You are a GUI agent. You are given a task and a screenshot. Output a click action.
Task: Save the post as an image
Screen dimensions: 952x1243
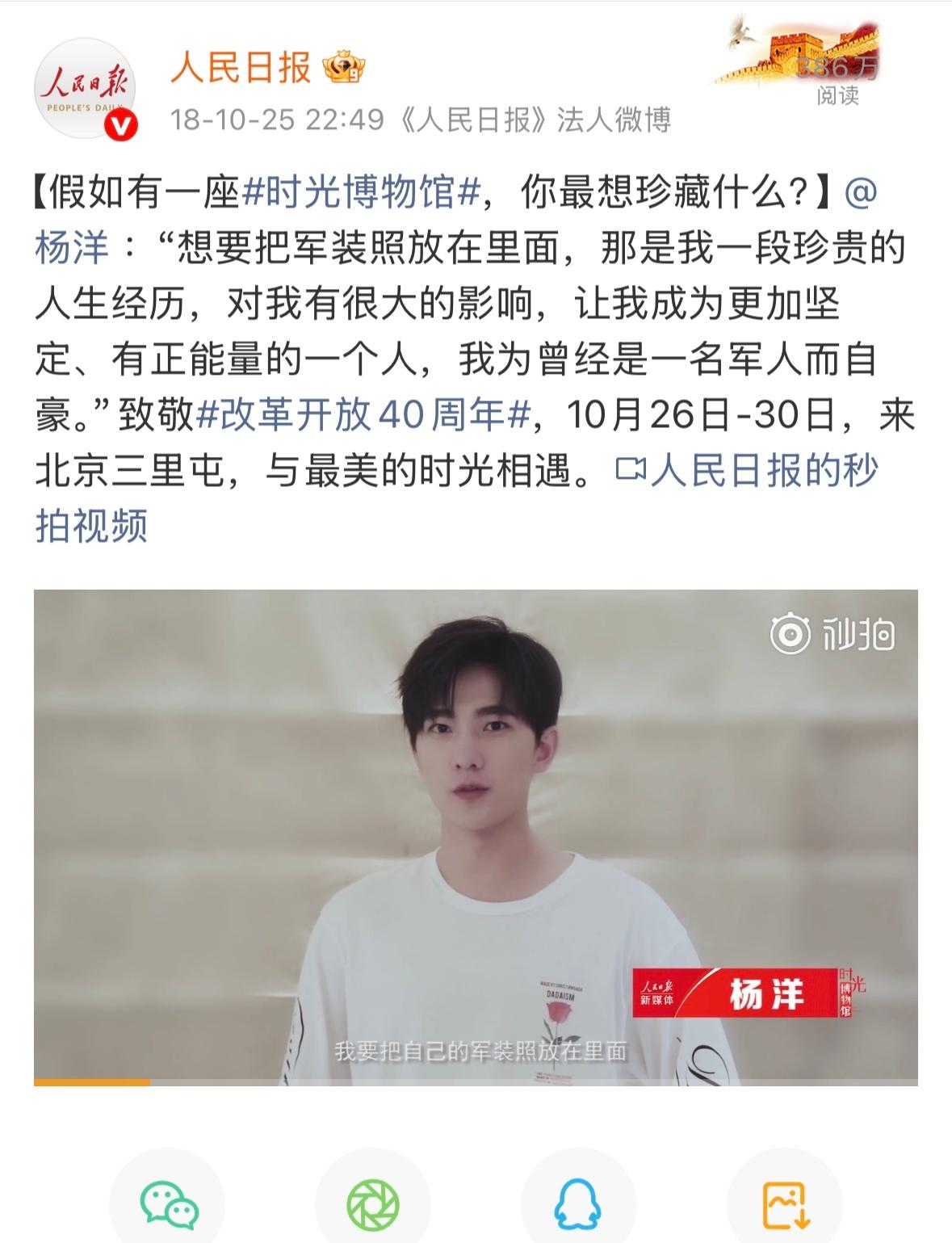[x=785, y=1205]
